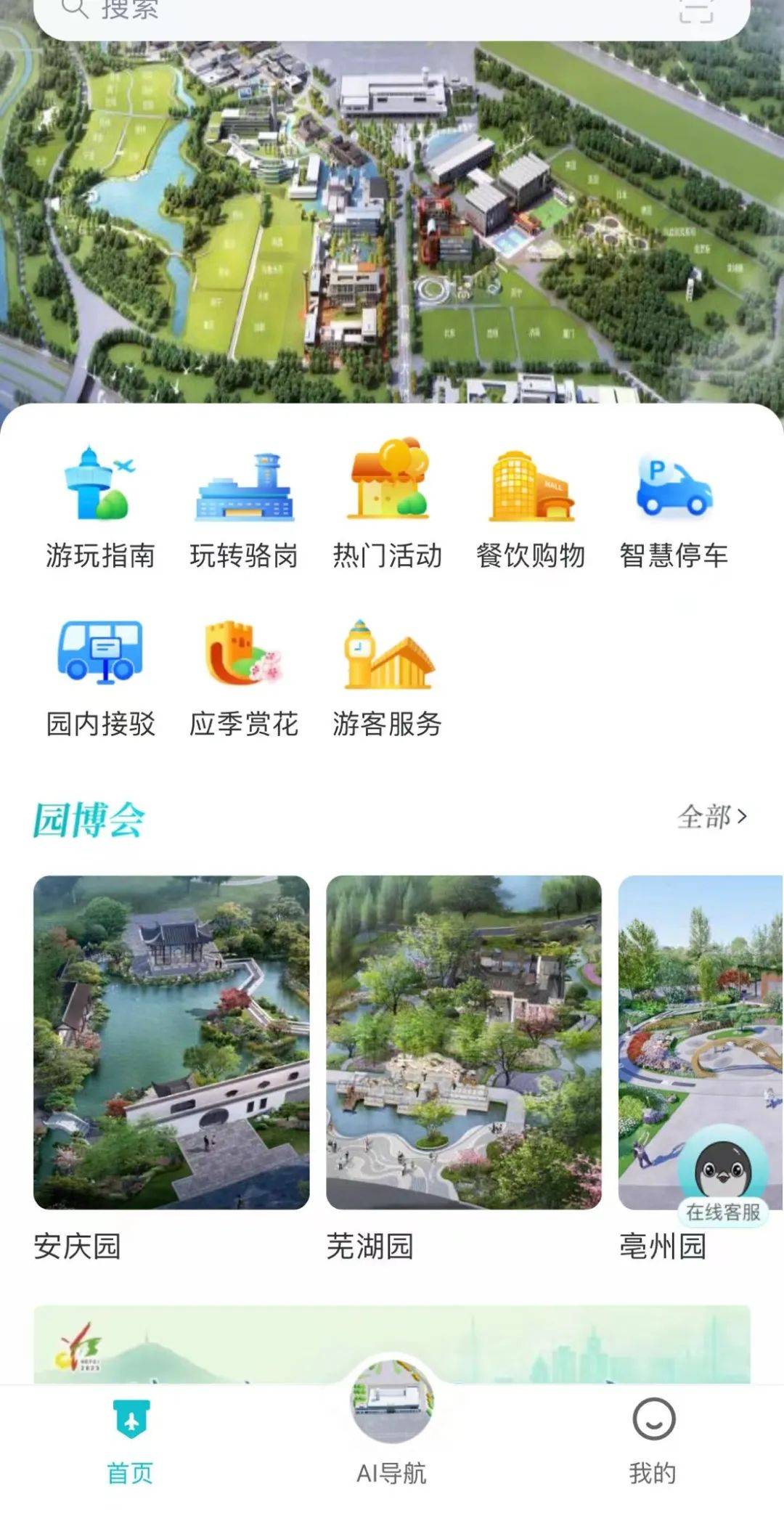Open 热门活动 hot activities
This screenshot has width=784, height=1518.
[x=388, y=505]
